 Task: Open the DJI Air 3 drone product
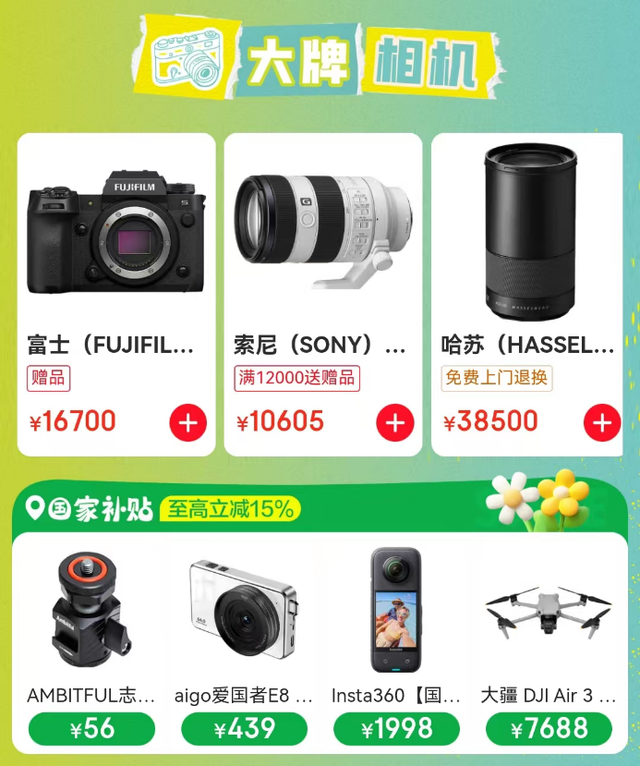coord(548,610)
